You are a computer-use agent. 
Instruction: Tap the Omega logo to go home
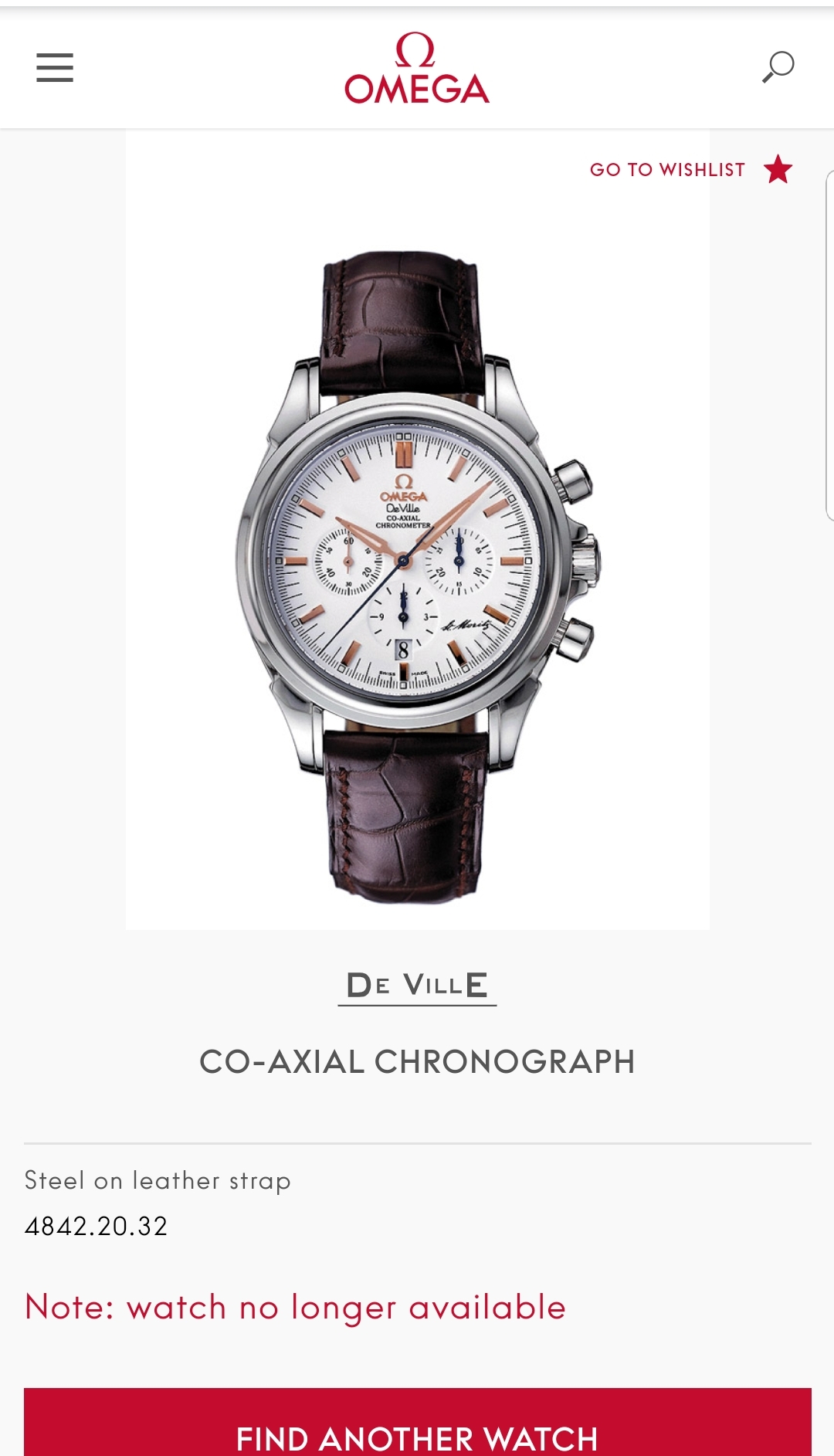pyautogui.click(x=416, y=68)
